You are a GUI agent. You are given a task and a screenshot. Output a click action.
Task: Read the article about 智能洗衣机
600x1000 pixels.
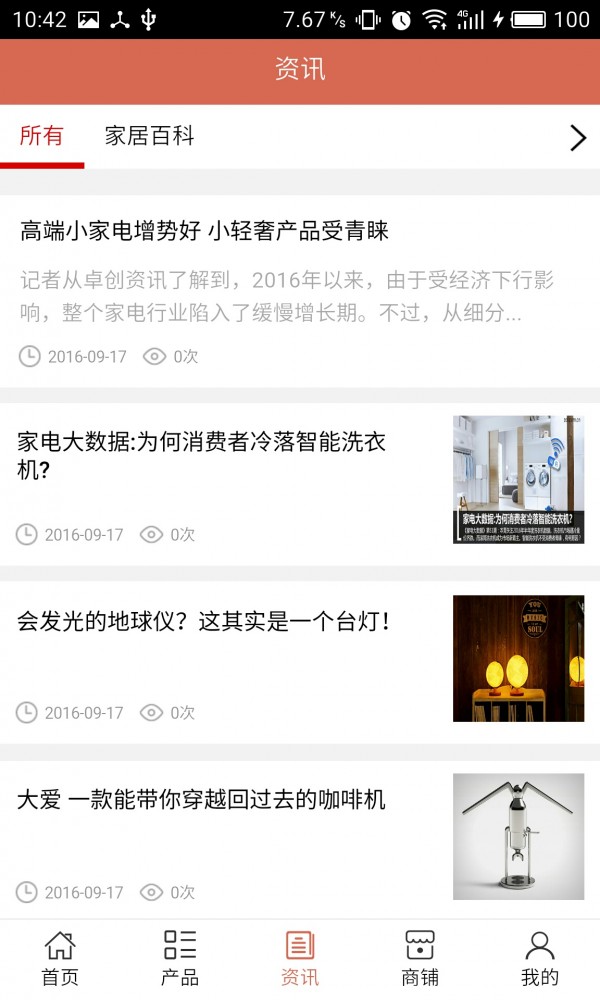pyautogui.click(x=202, y=456)
